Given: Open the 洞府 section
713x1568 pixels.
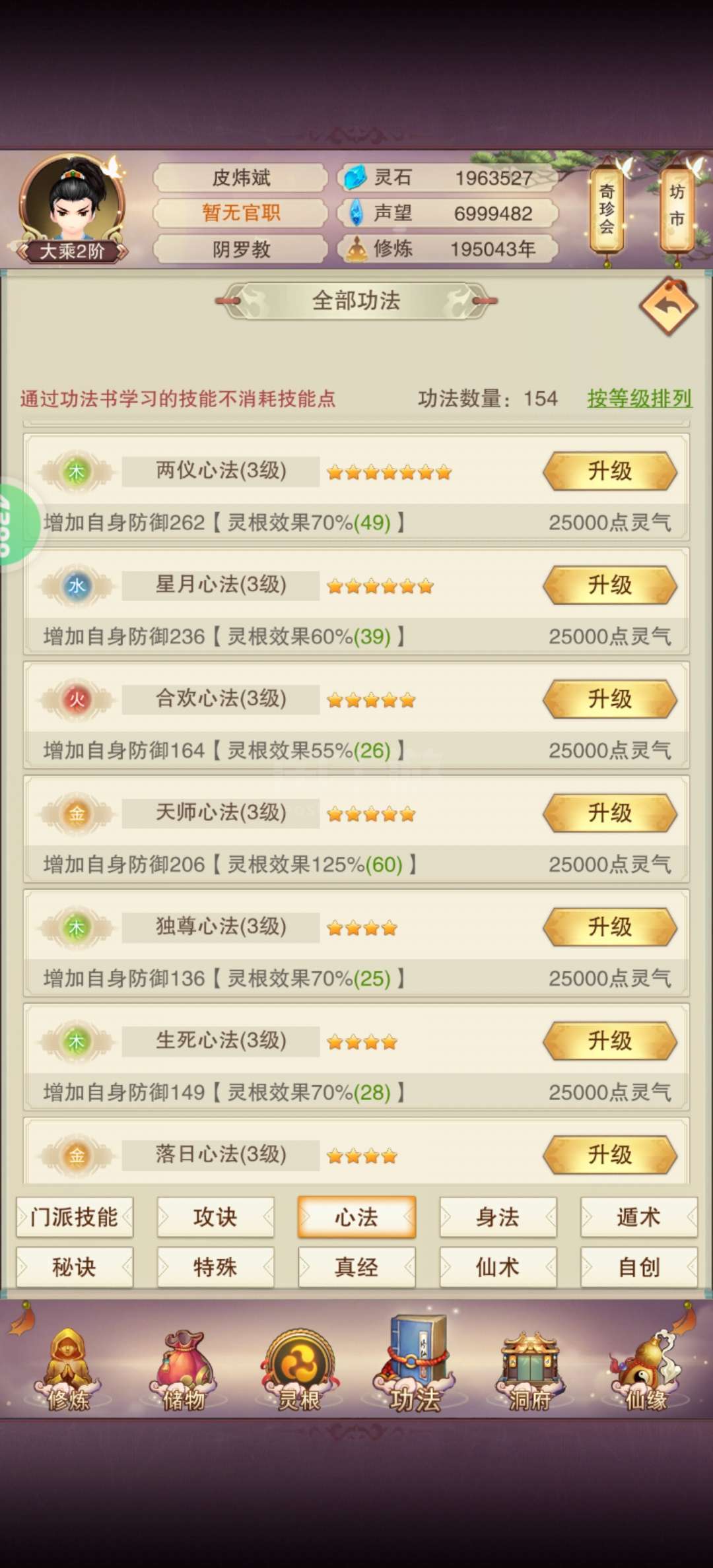Looking at the screenshot, I should point(529,1370).
